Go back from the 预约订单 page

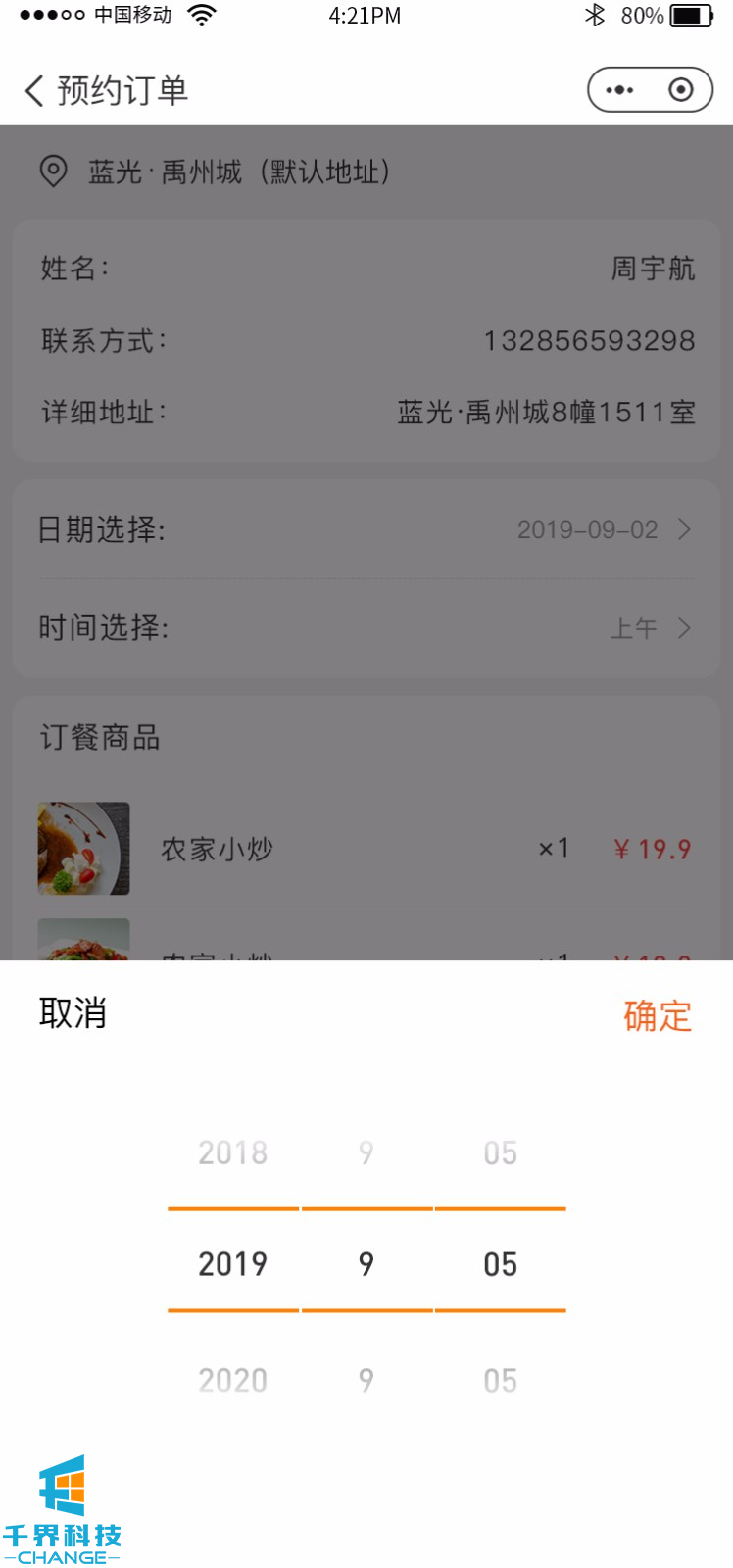pos(35,91)
